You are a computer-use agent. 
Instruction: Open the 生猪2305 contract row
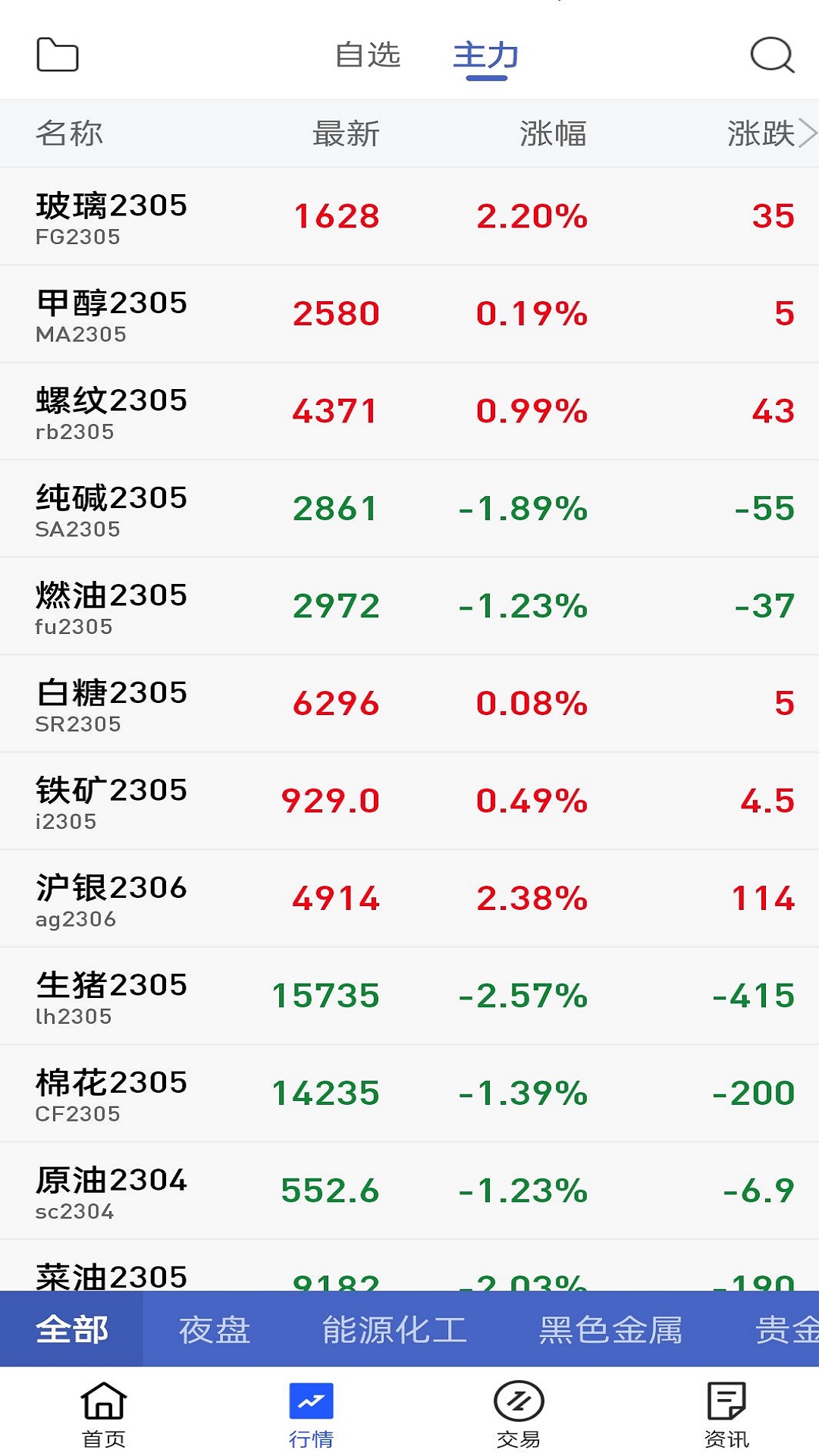pos(409,996)
